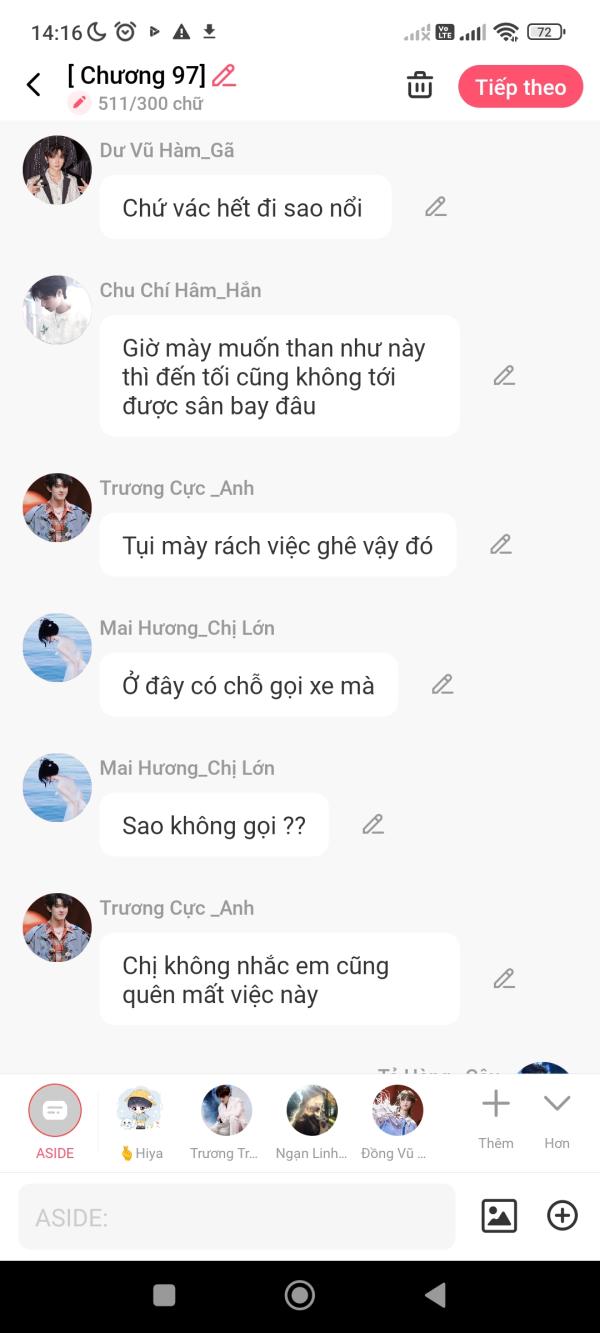Edit the Chương 97 chapter title

tap(224, 76)
